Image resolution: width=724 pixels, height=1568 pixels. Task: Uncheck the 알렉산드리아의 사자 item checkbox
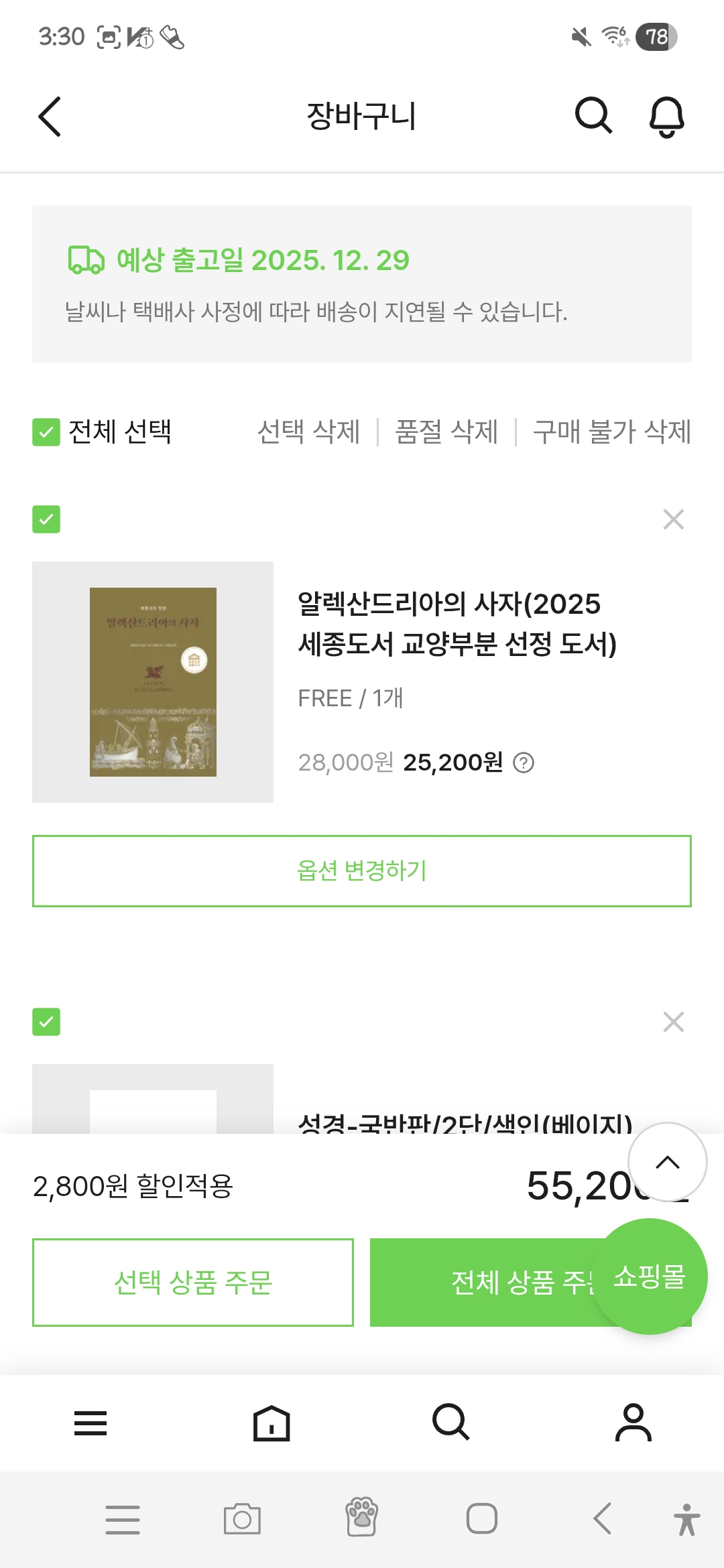46,519
